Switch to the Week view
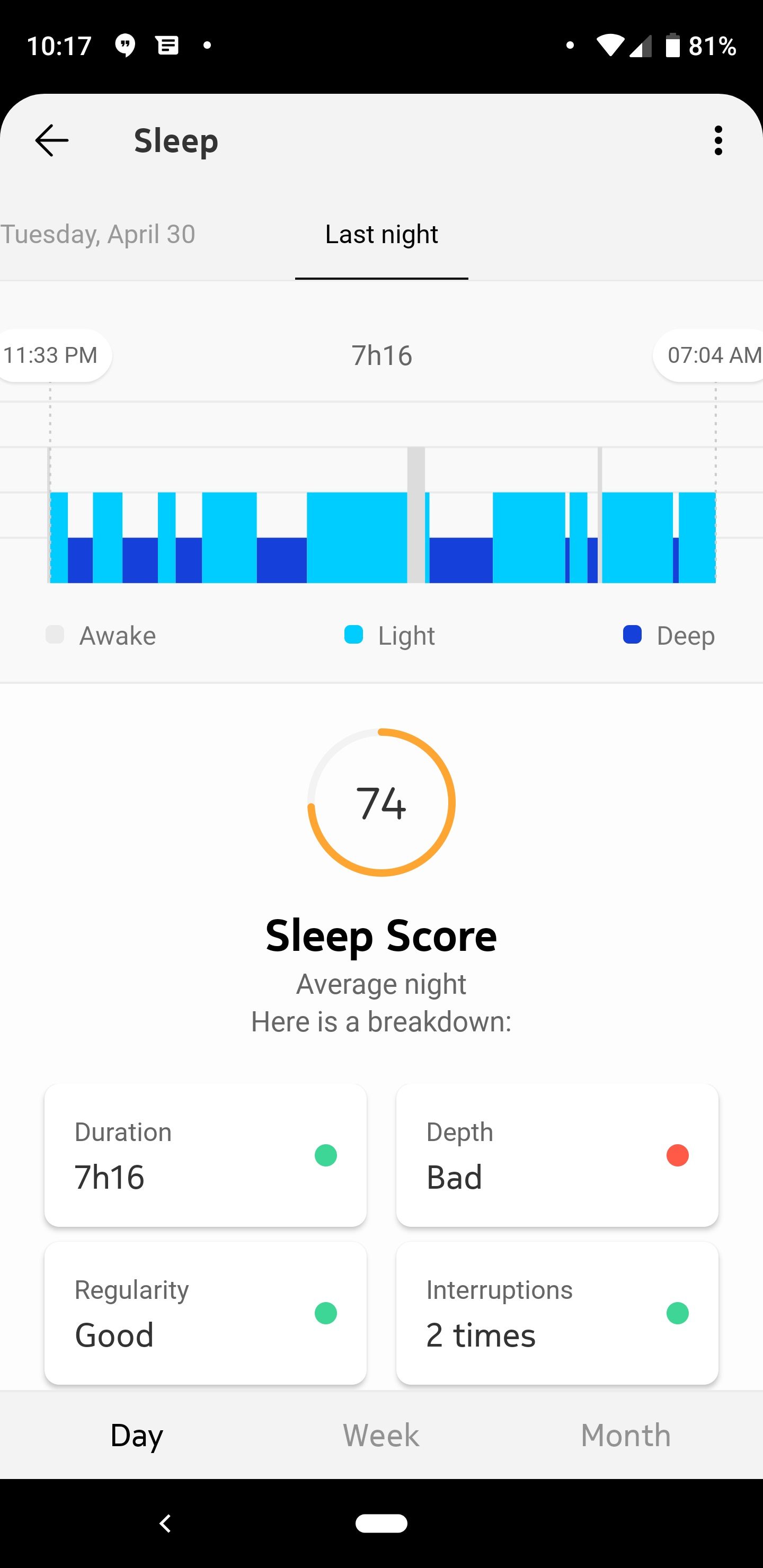Image resolution: width=763 pixels, height=1568 pixels. (x=381, y=1436)
